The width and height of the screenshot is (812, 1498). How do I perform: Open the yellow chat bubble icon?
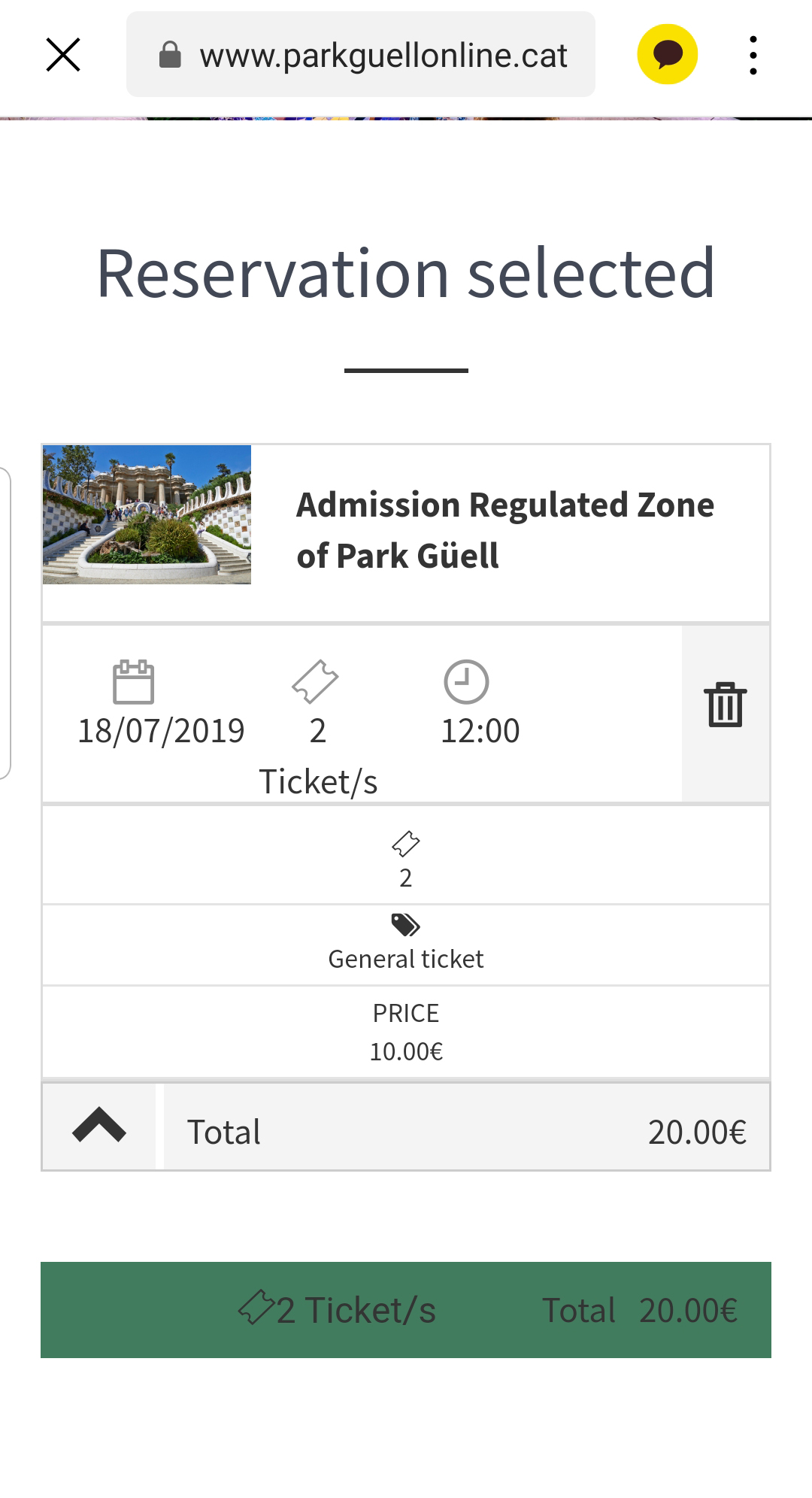click(x=668, y=54)
